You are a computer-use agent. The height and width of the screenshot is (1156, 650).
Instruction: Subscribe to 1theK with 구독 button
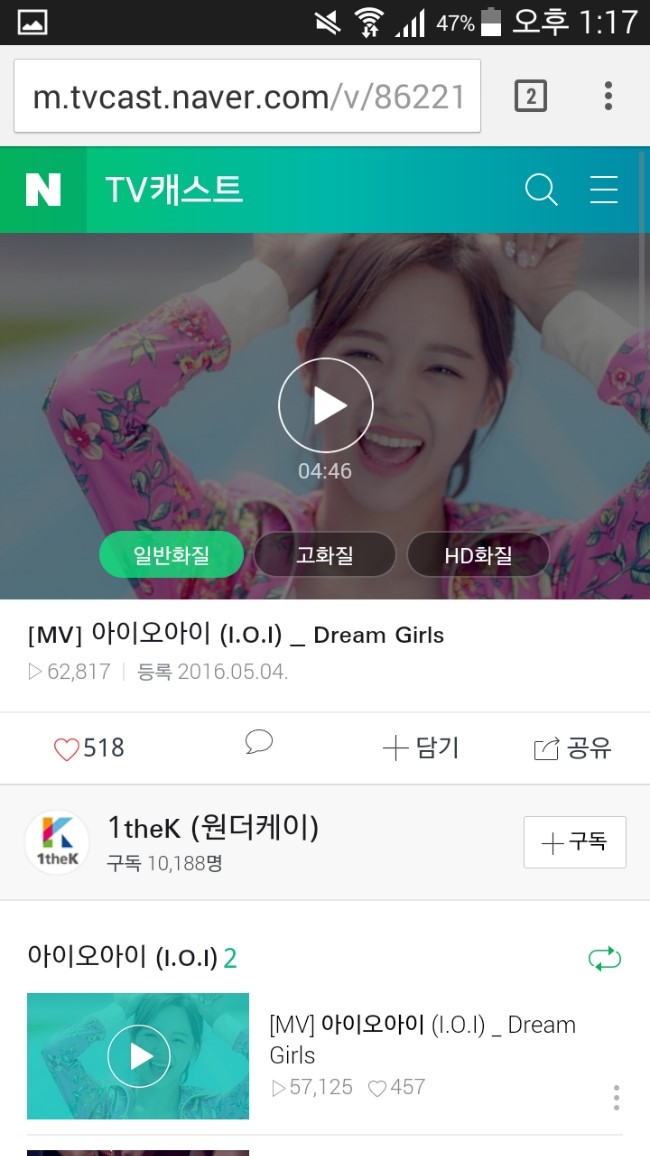(x=574, y=842)
